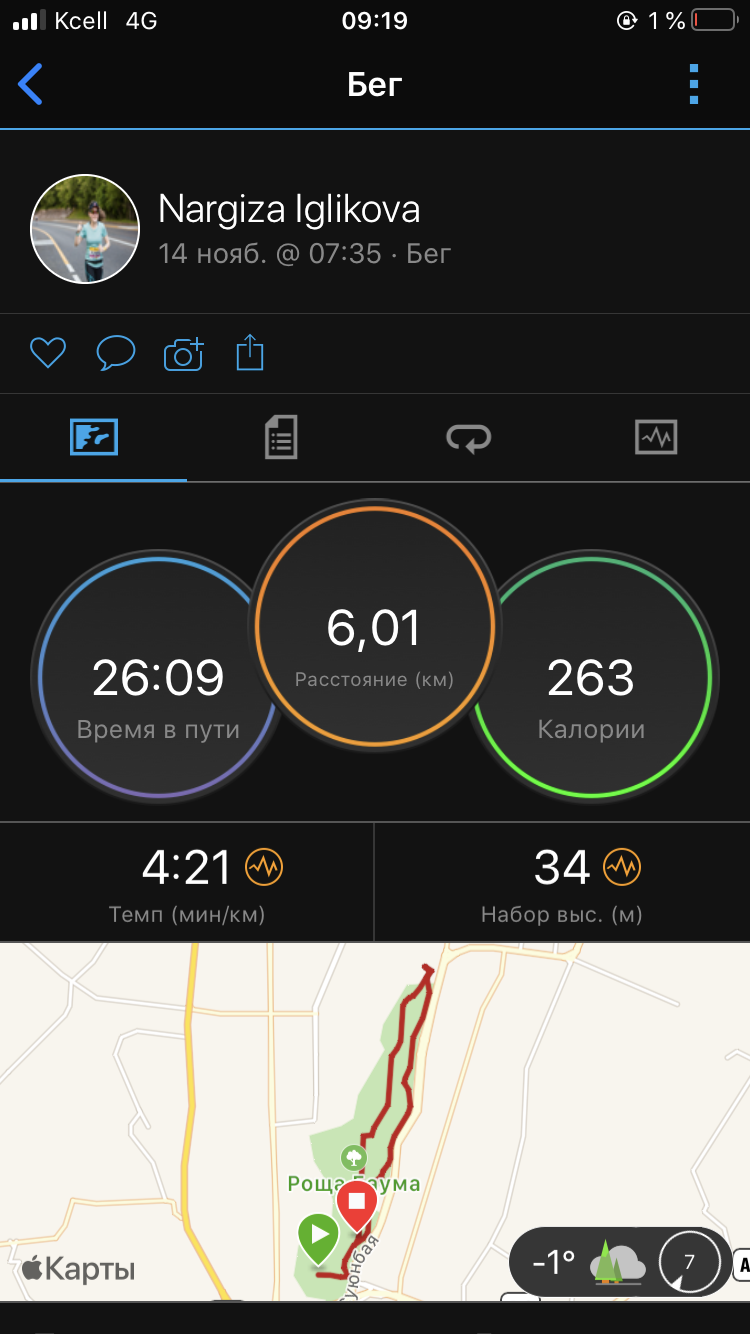Share this running activity

pos(250,353)
